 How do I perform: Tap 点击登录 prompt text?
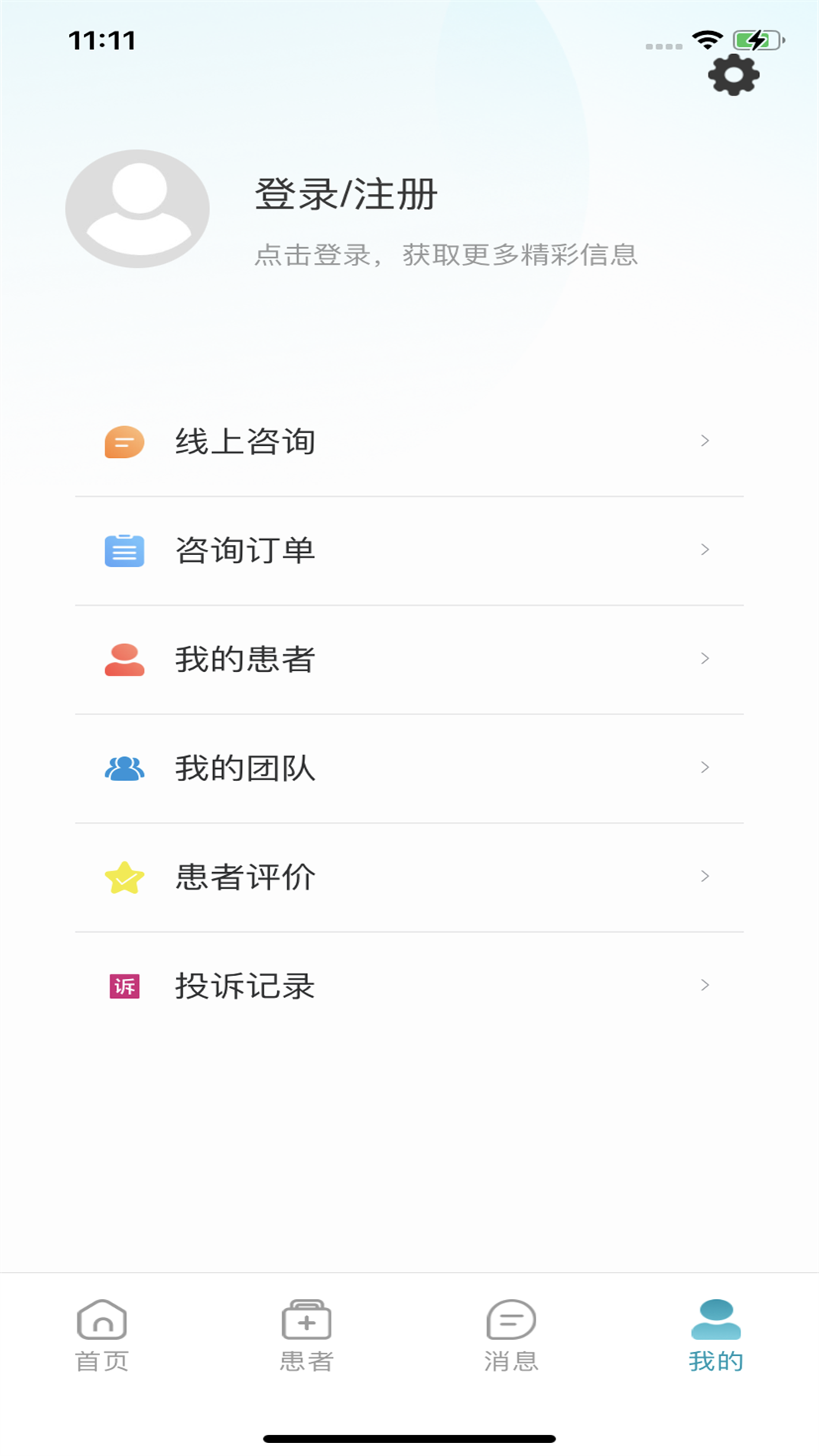447,256
